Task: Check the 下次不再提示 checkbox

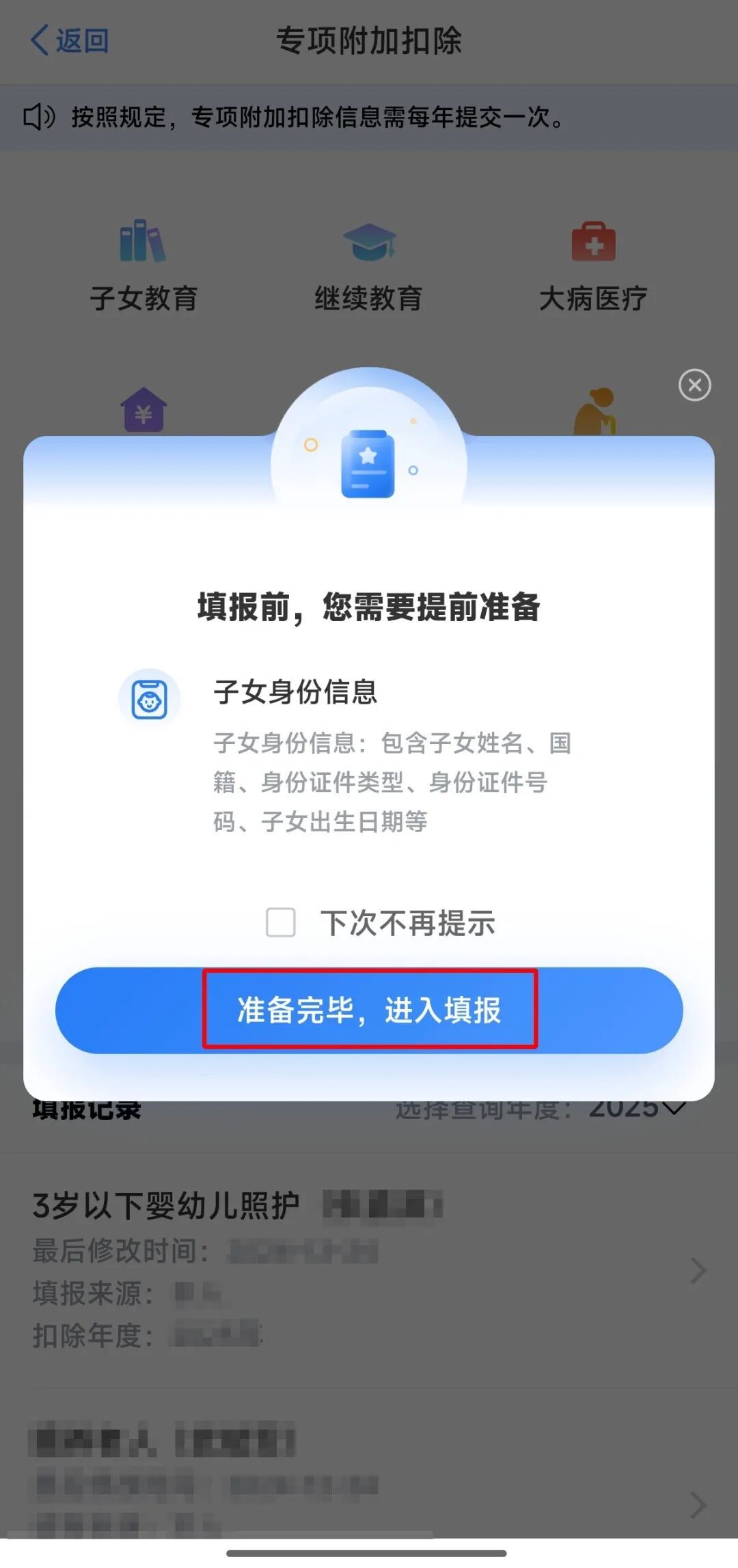Action: tap(281, 922)
